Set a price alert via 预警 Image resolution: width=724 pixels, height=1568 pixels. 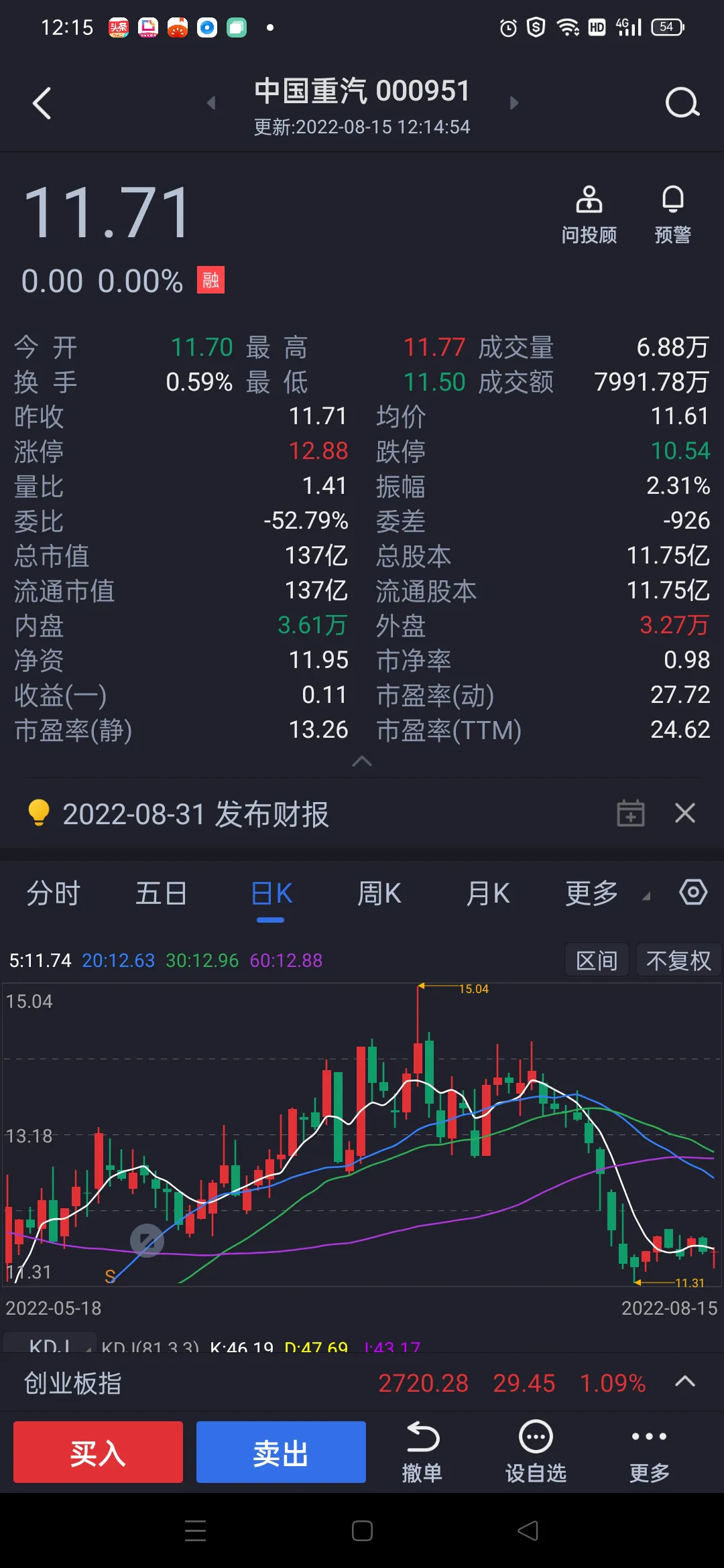point(672,214)
